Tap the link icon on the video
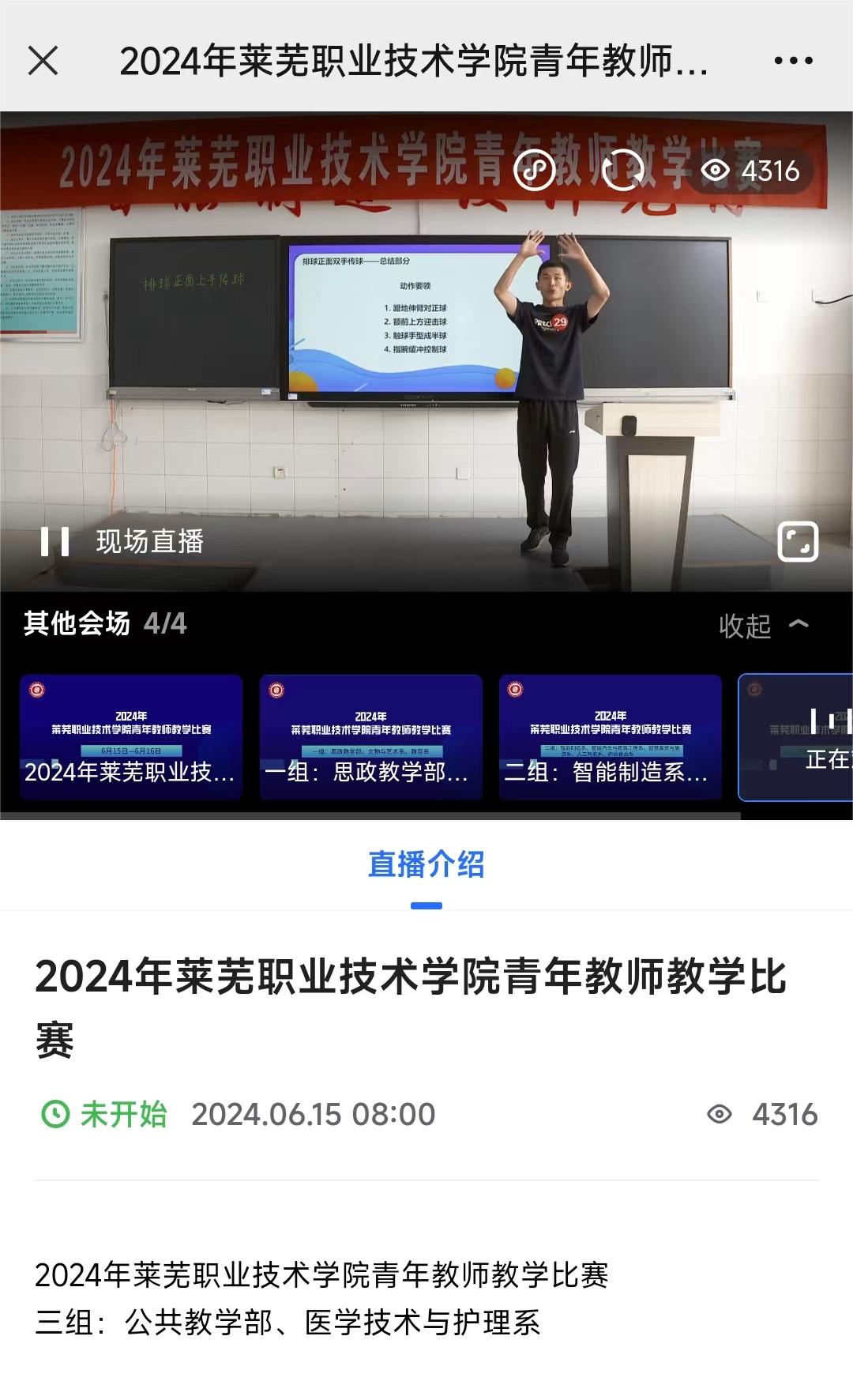The image size is (853, 1400). 535,170
